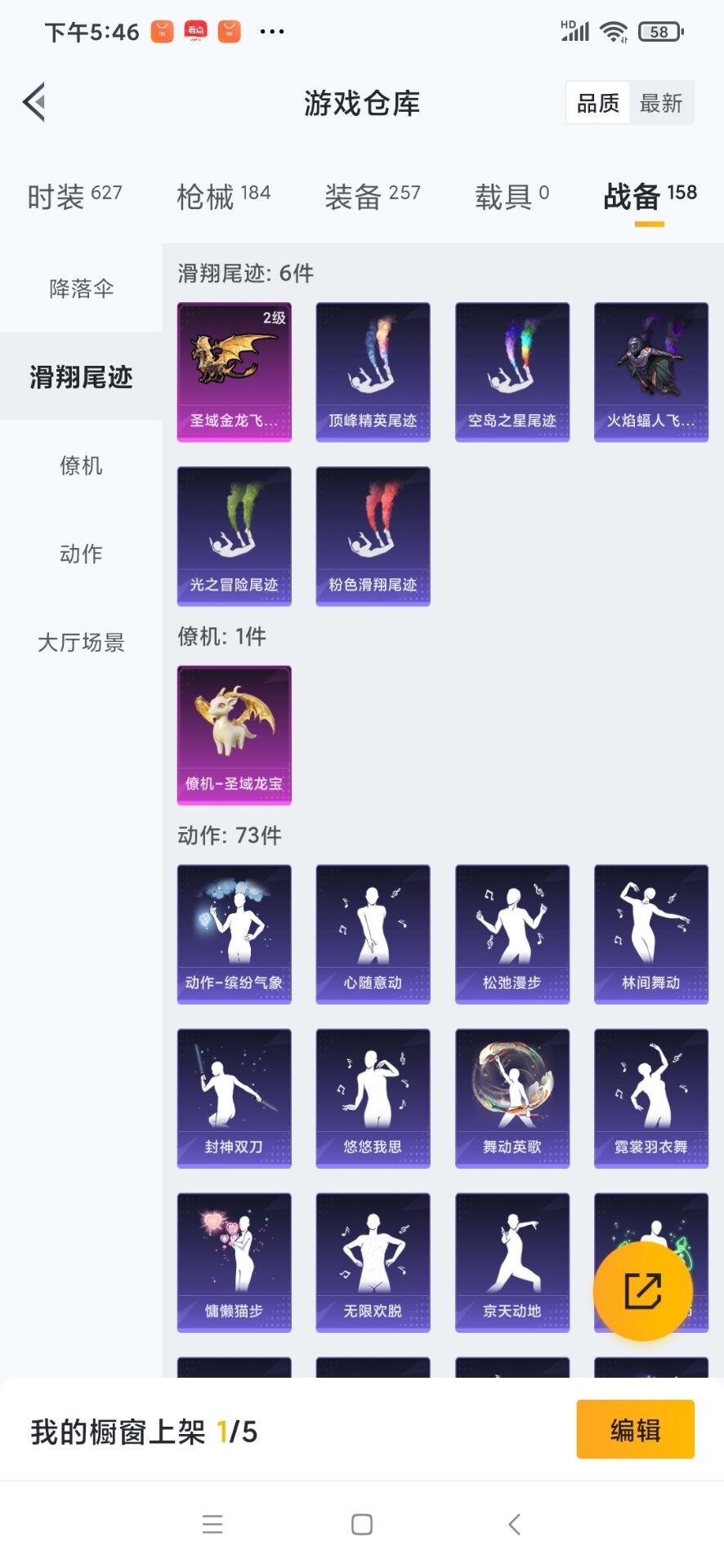Open the 僚机-圣域龙宝 item
The width and height of the screenshot is (724, 1568).
point(235,735)
